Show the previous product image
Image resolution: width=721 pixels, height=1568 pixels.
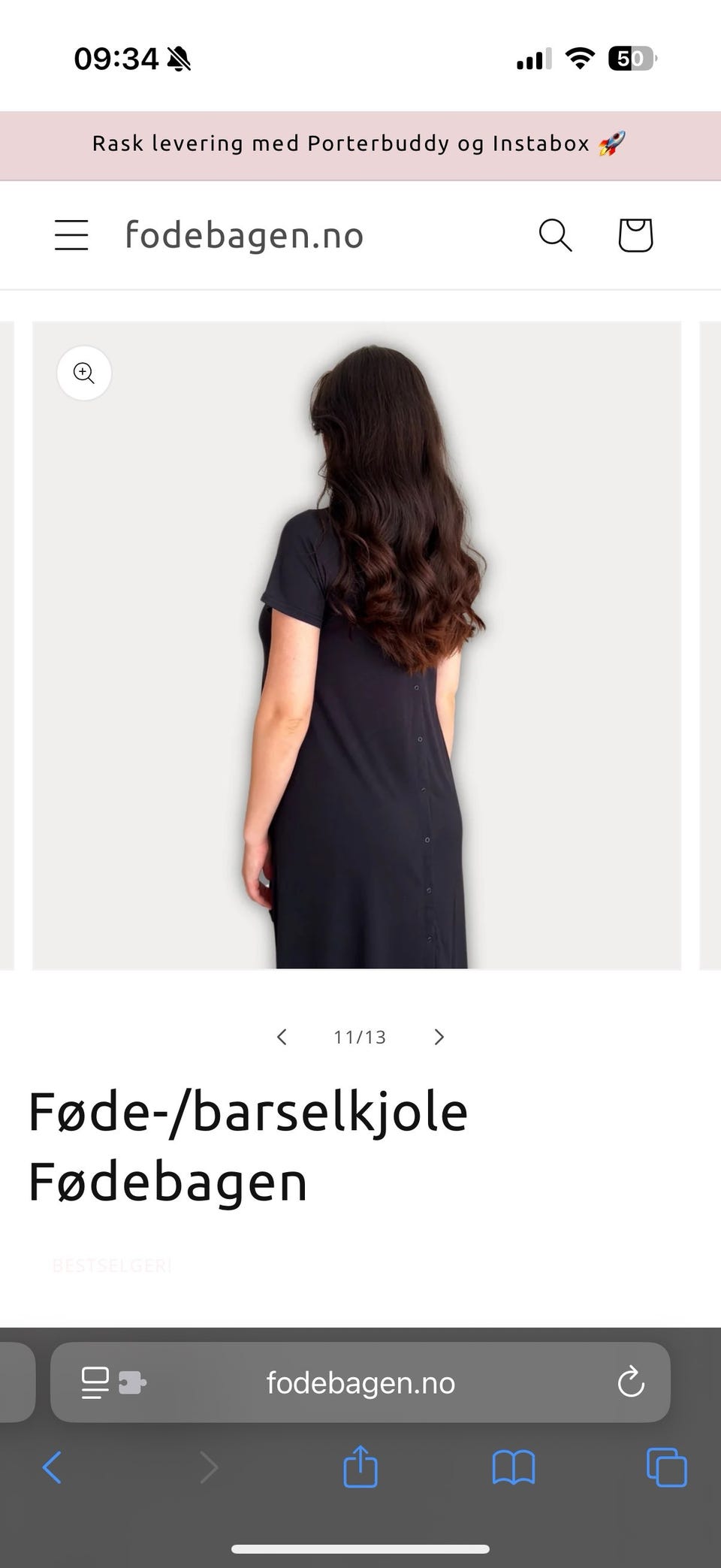point(282,1037)
